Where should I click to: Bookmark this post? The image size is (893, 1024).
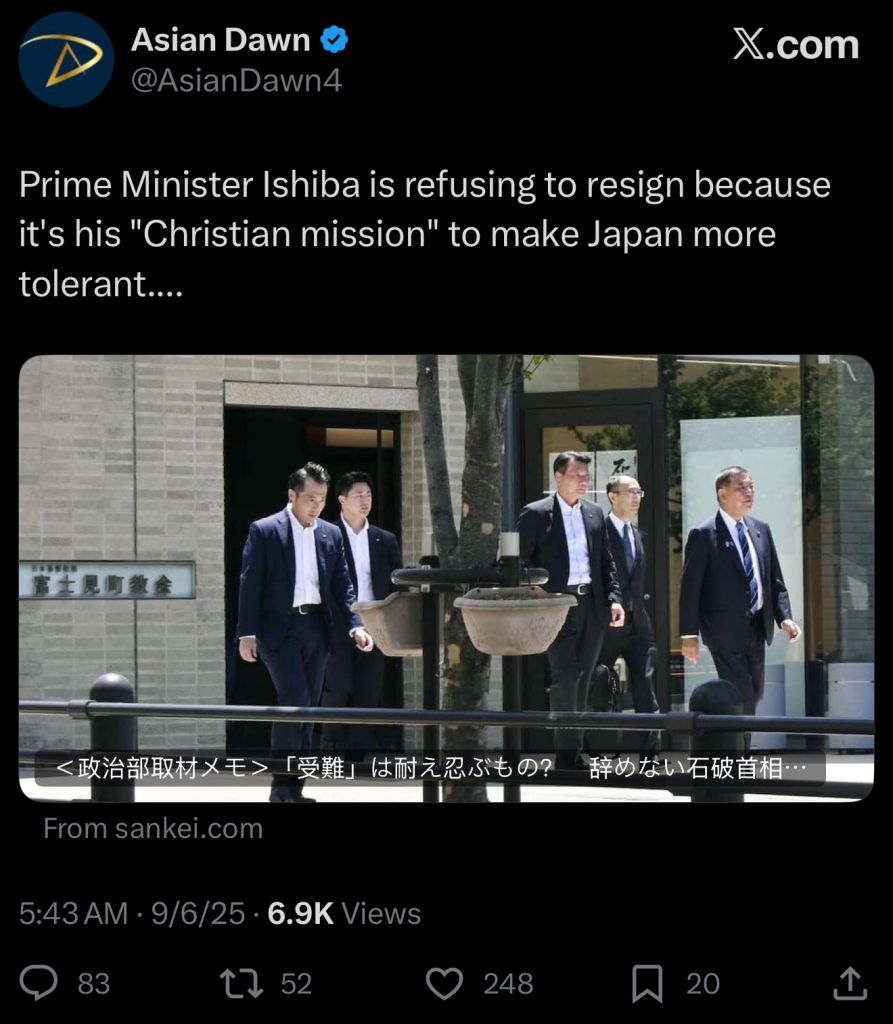click(x=647, y=983)
